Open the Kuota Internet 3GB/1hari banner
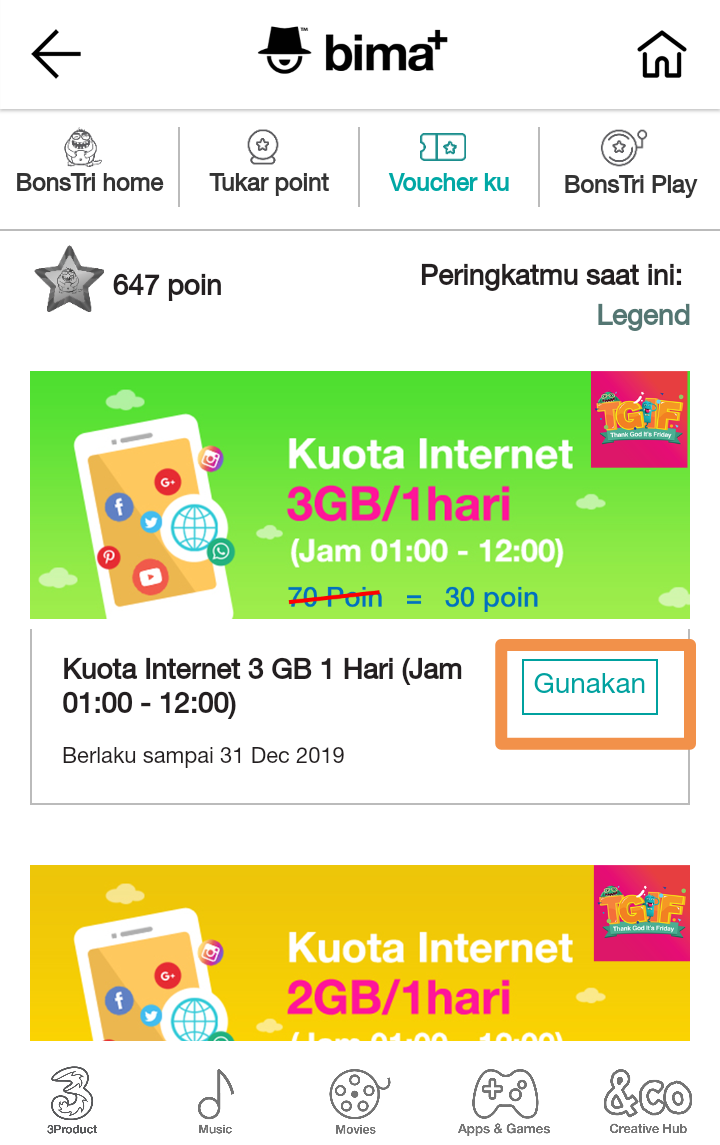This screenshot has height=1145, width=720. tap(360, 495)
